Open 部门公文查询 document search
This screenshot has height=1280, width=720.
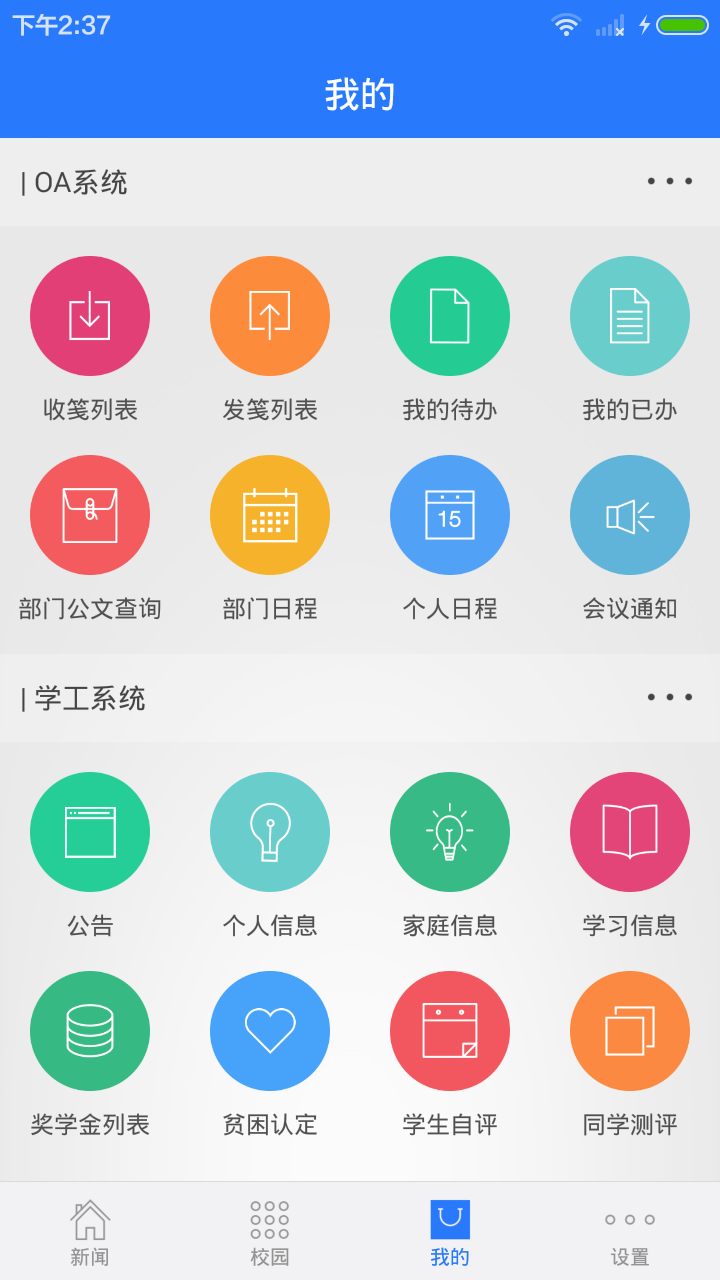click(x=90, y=514)
